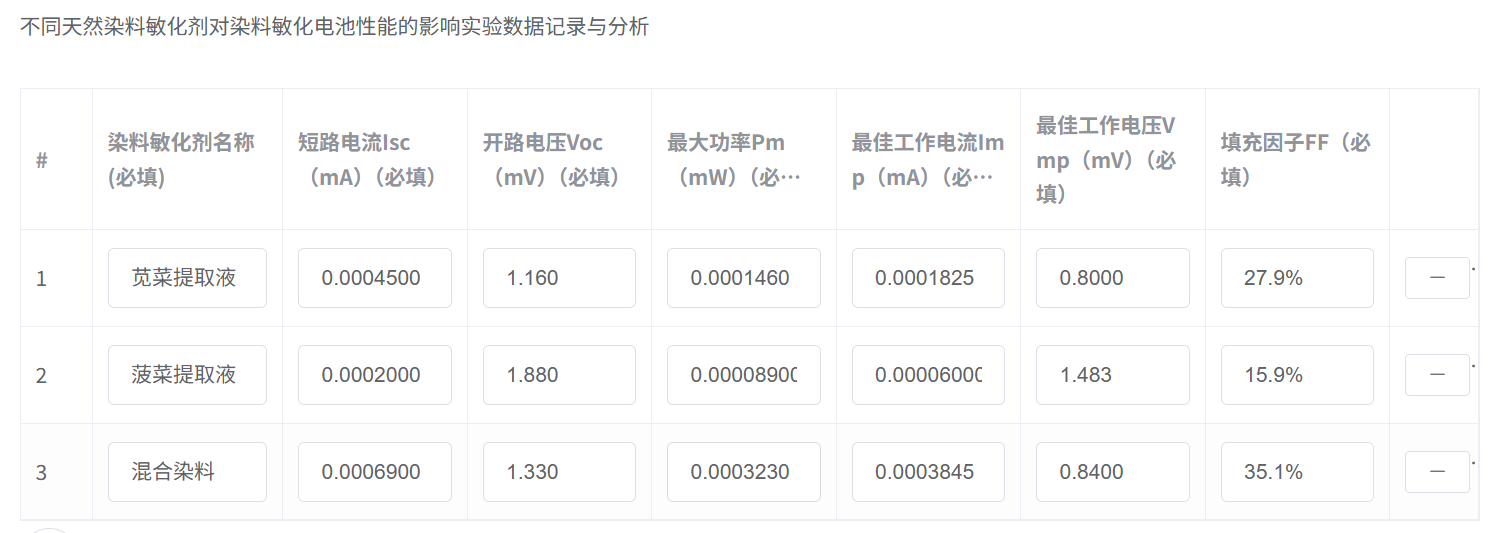Edit the Imp field showing 0.0003845
The image size is (1488, 533).
(x=928, y=472)
